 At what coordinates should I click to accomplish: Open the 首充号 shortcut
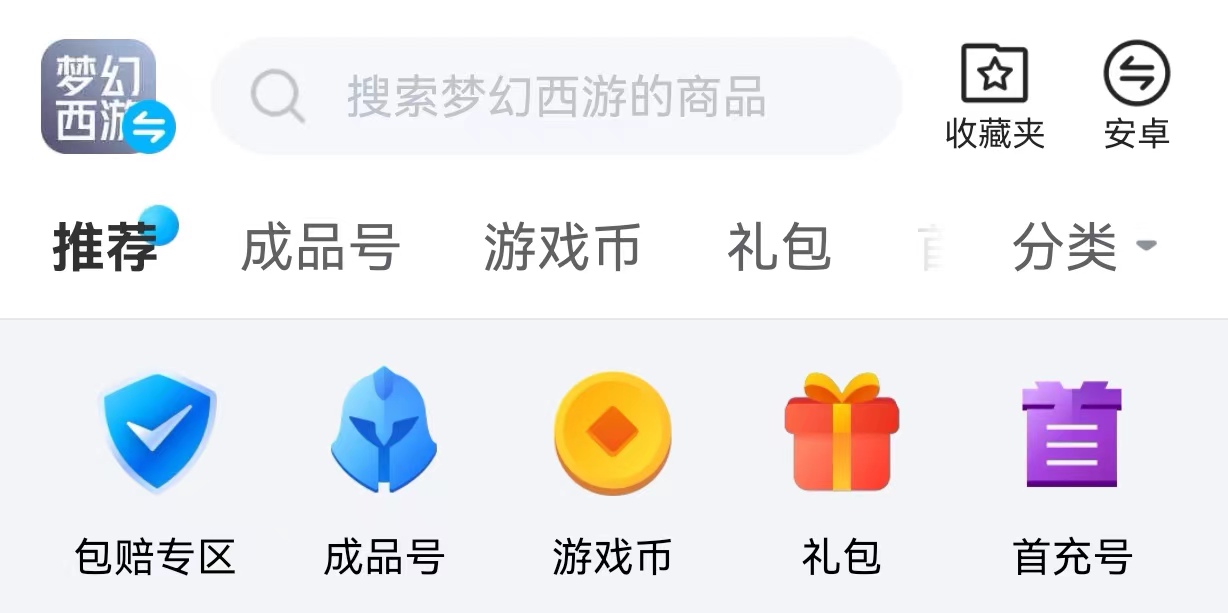coord(1072,470)
